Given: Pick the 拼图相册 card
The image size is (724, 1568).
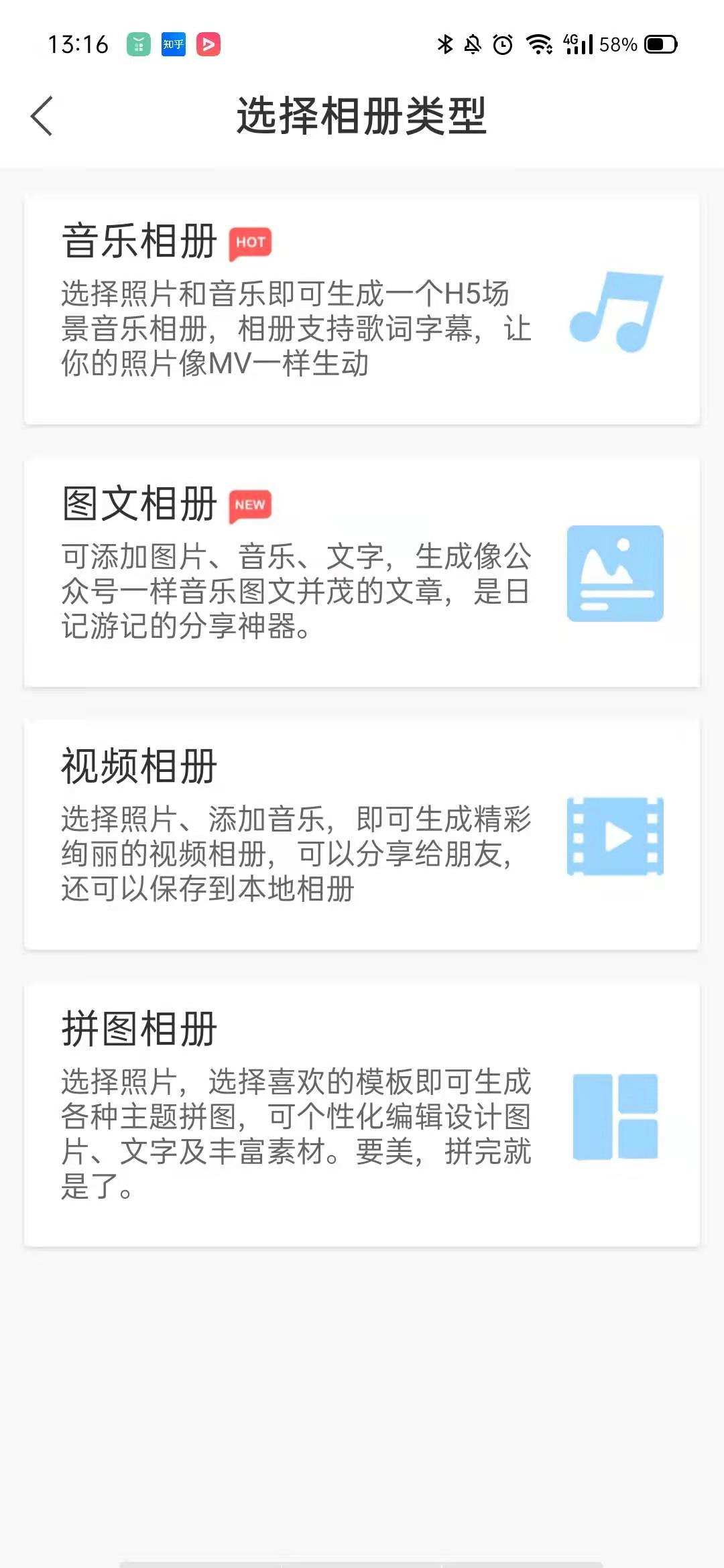Looking at the screenshot, I should pyautogui.click(x=362, y=1114).
